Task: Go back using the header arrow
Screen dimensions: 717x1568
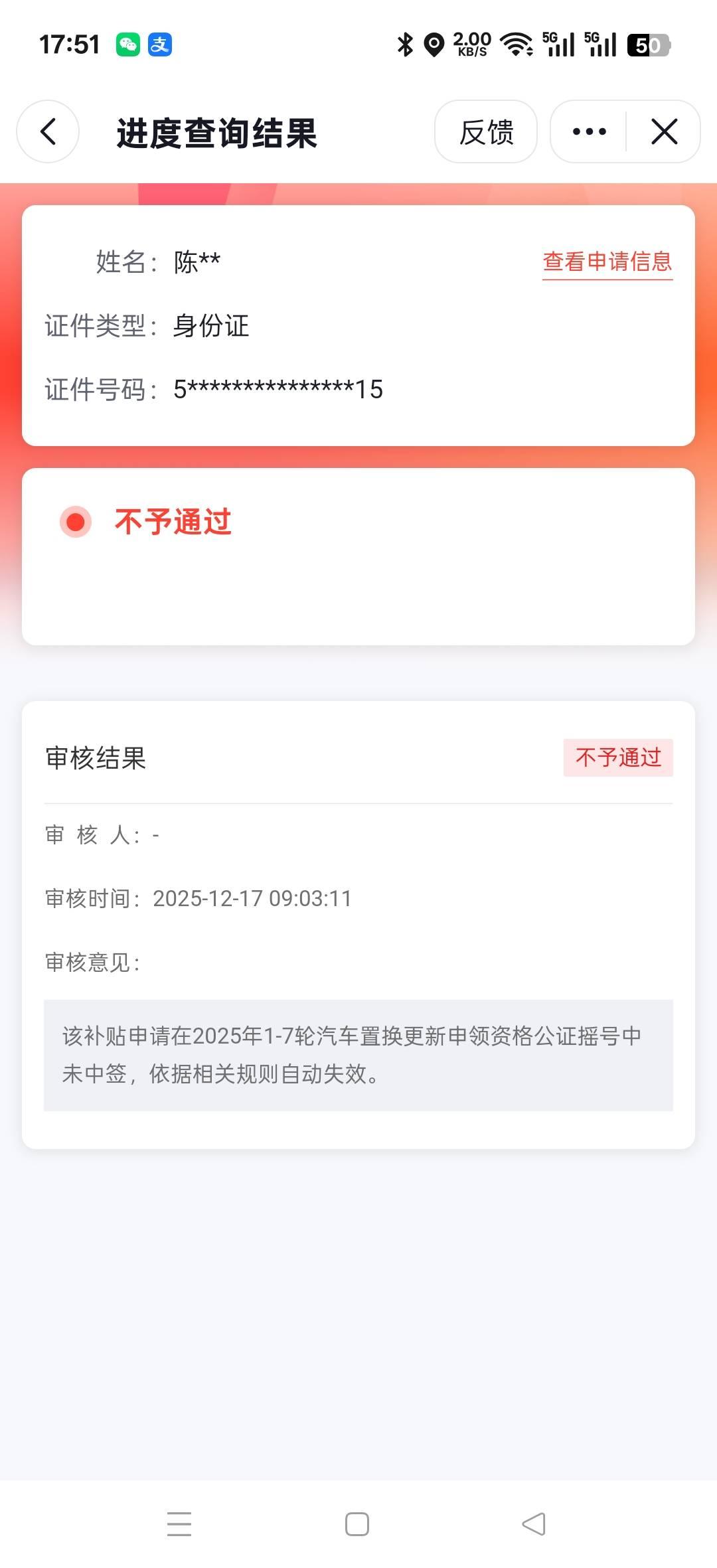Action: coord(48,131)
